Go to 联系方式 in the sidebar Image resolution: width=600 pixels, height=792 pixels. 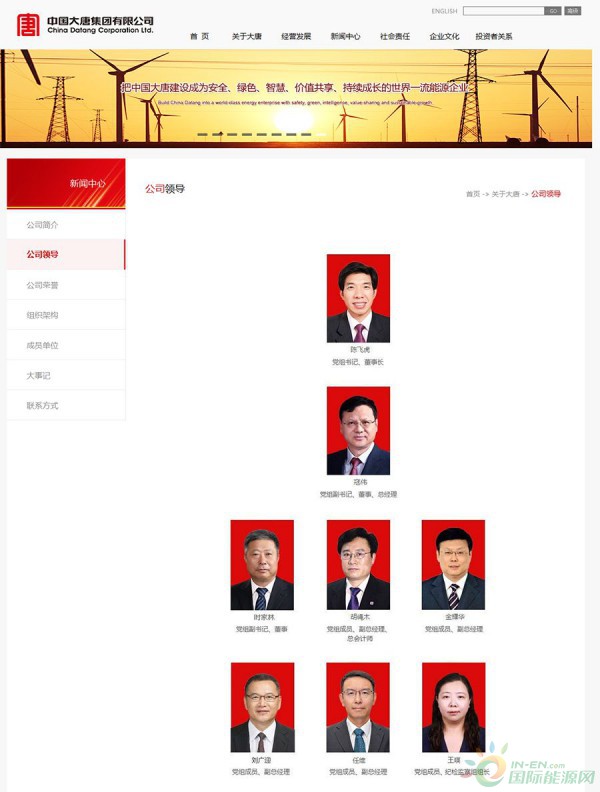tap(43, 405)
